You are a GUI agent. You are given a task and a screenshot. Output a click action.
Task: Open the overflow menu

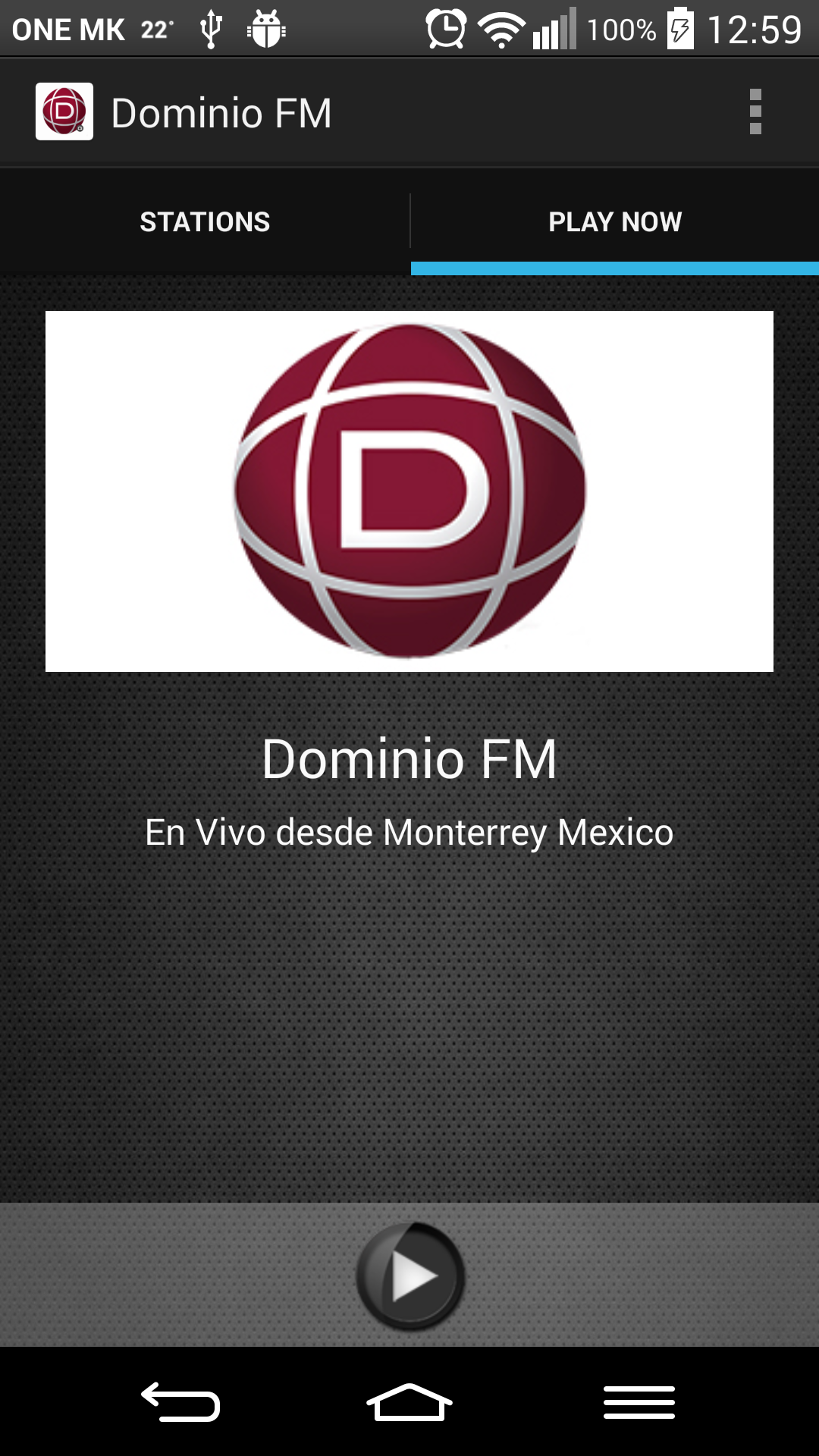(x=755, y=112)
